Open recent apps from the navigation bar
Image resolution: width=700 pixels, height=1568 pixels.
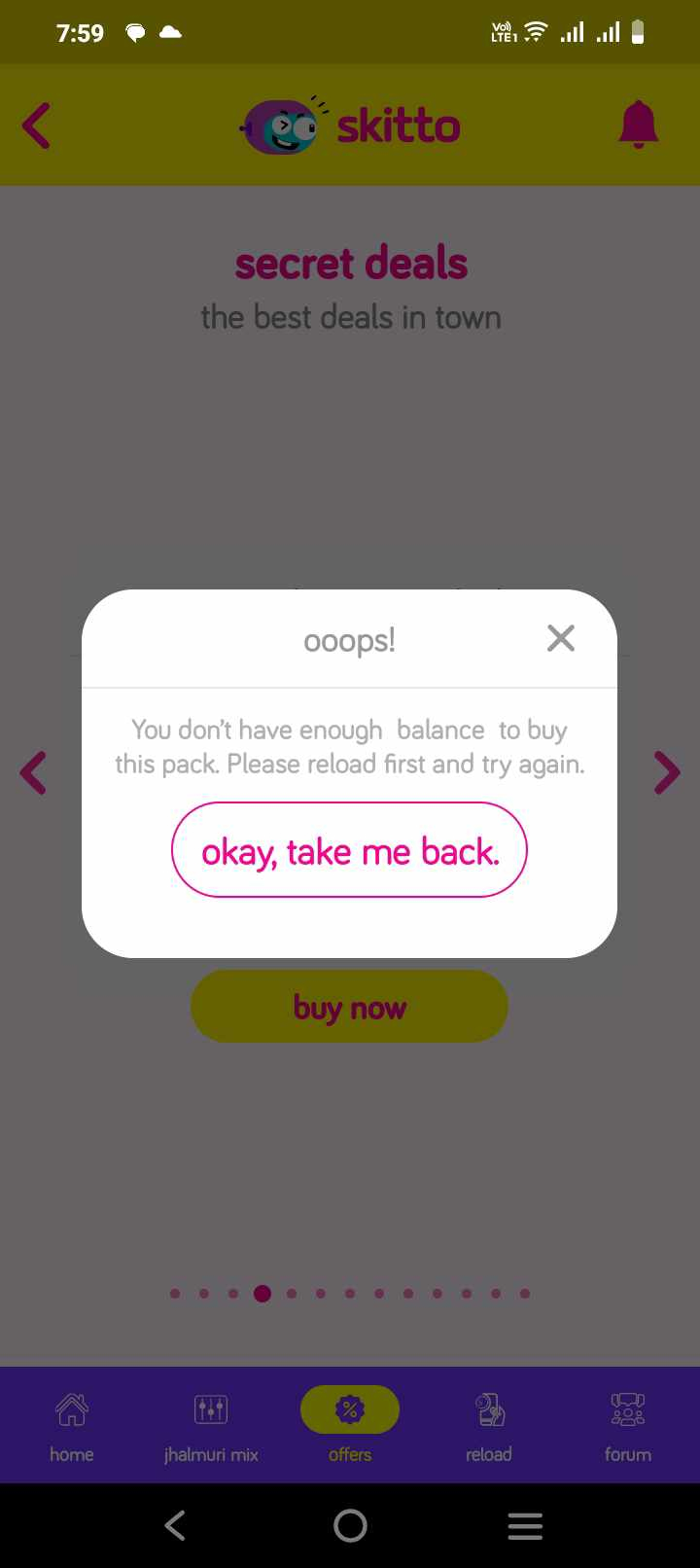pos(525,1525)
